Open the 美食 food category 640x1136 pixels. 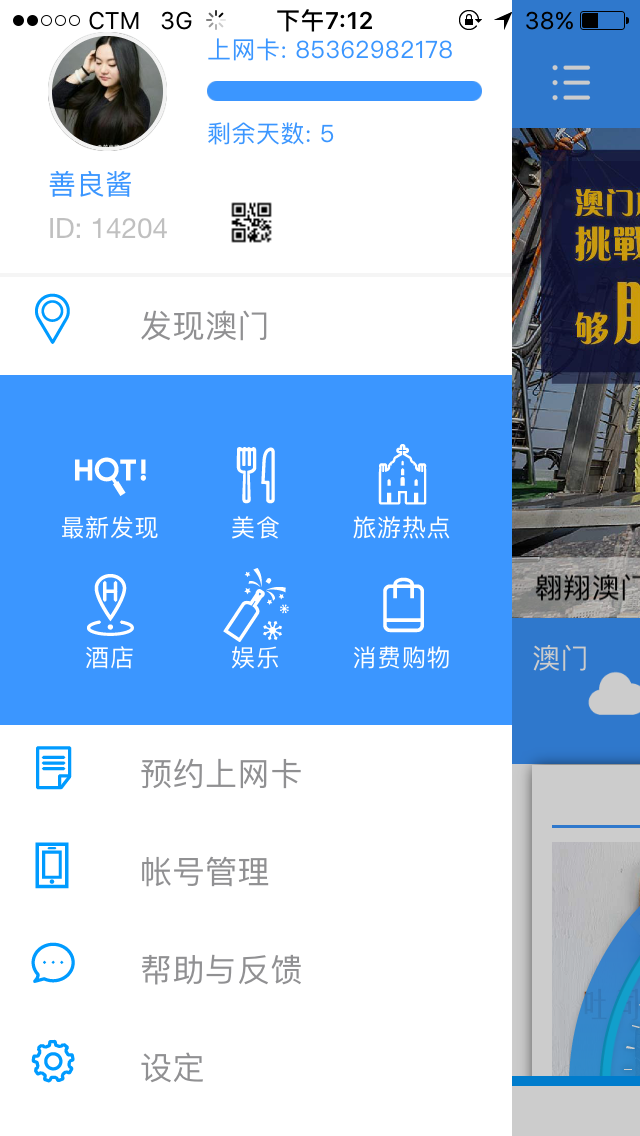(x=255, y=492)
